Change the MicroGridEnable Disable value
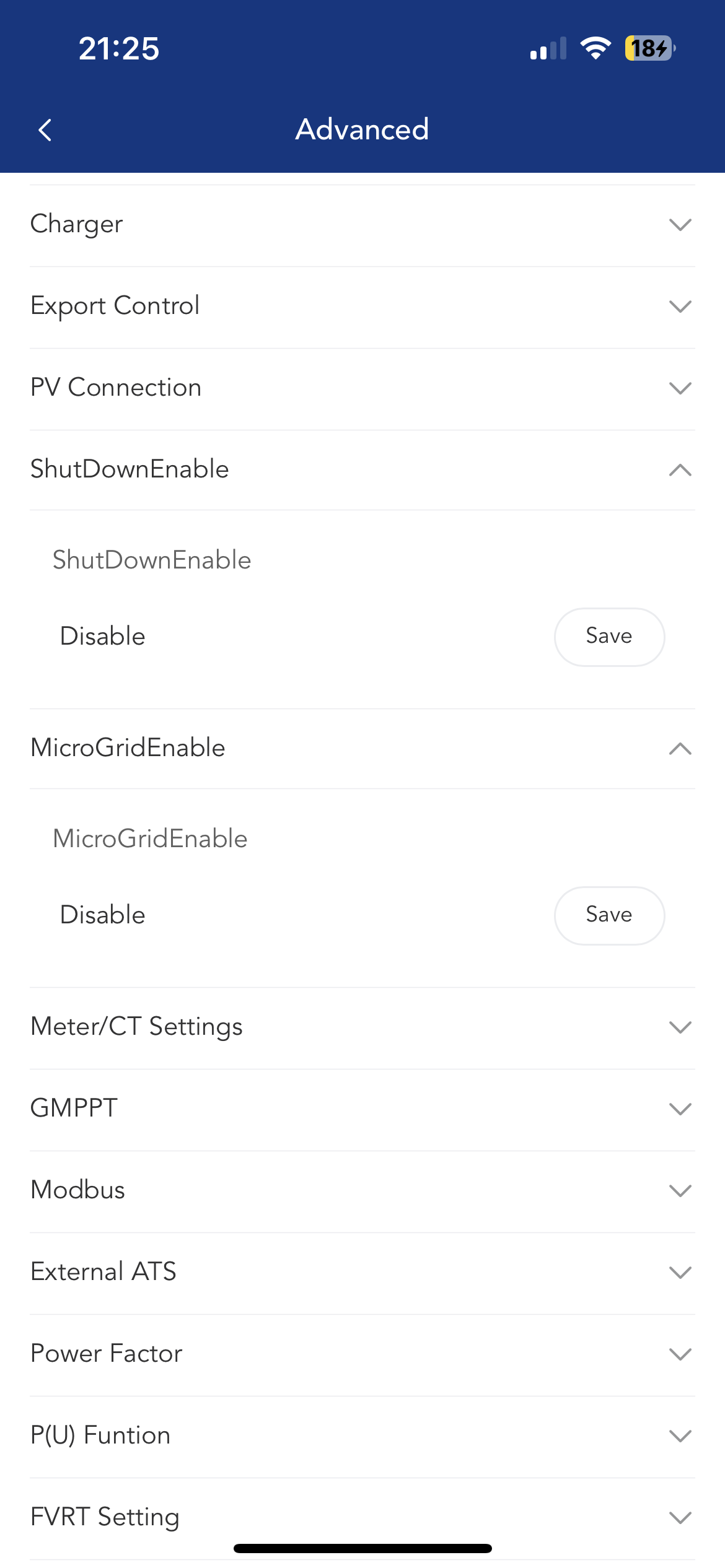Screen dimensions: 725x1568 103,915
